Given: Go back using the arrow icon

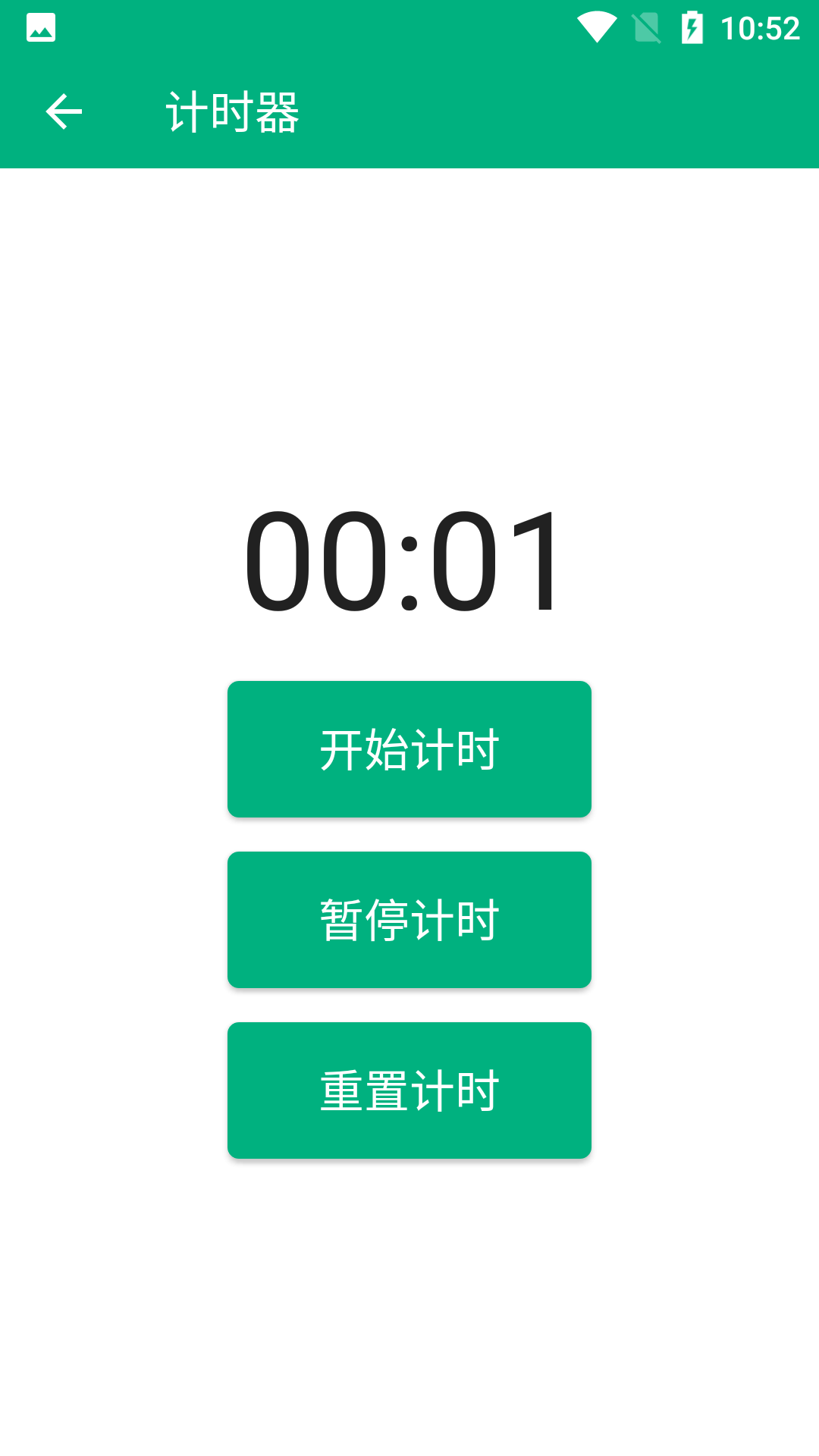Looking at the screenshot, I should [64, 112].
